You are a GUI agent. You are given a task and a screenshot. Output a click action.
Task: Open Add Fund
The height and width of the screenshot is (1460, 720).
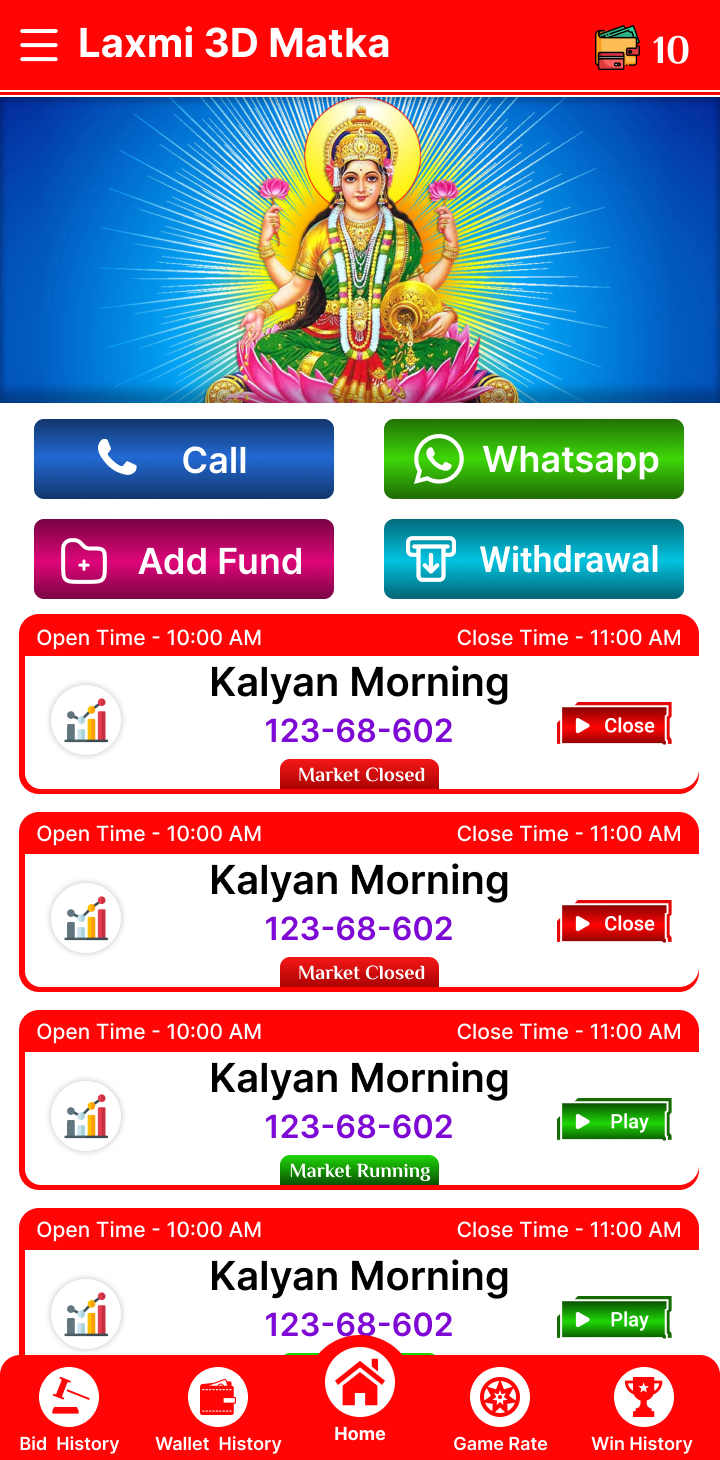(x=184, y=559)
